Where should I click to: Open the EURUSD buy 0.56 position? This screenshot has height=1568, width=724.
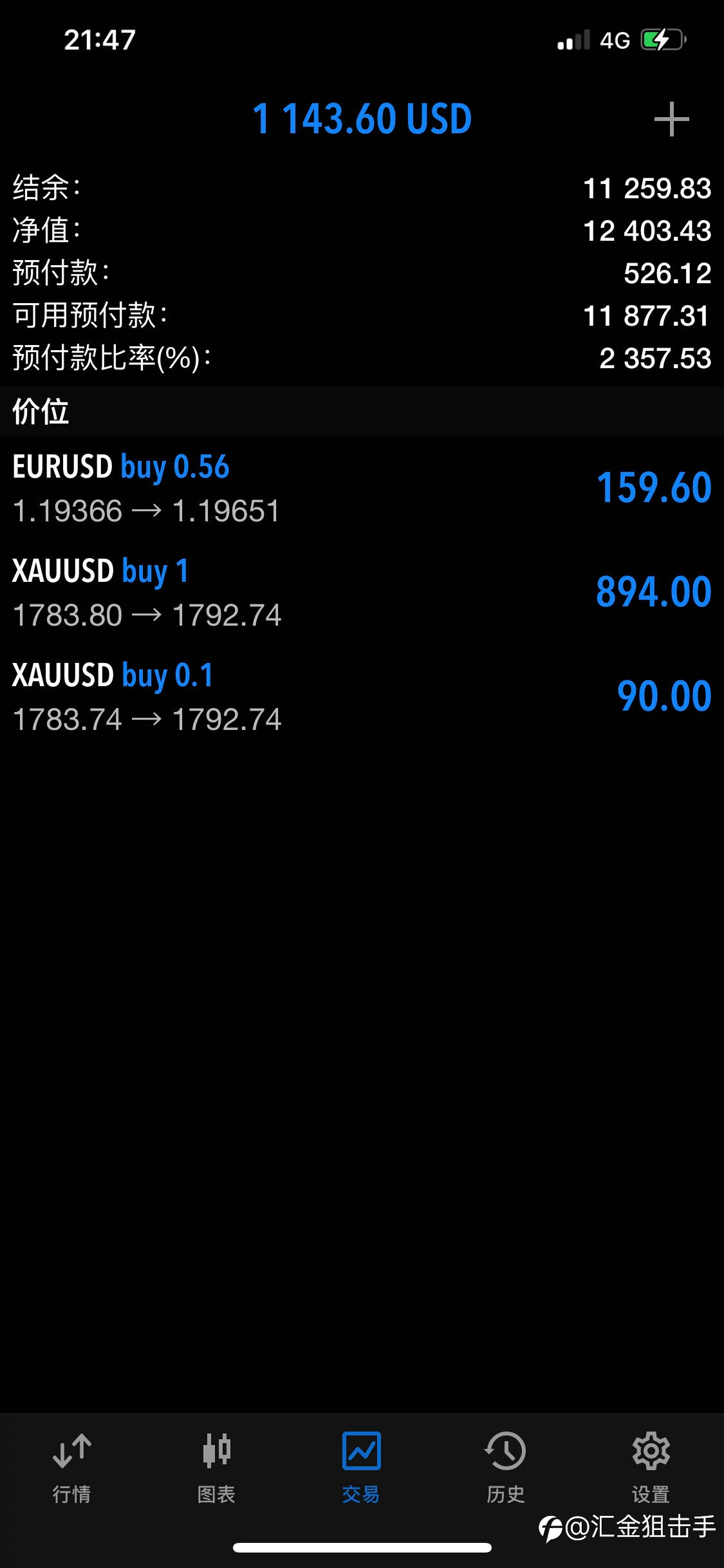coord(362,489)
